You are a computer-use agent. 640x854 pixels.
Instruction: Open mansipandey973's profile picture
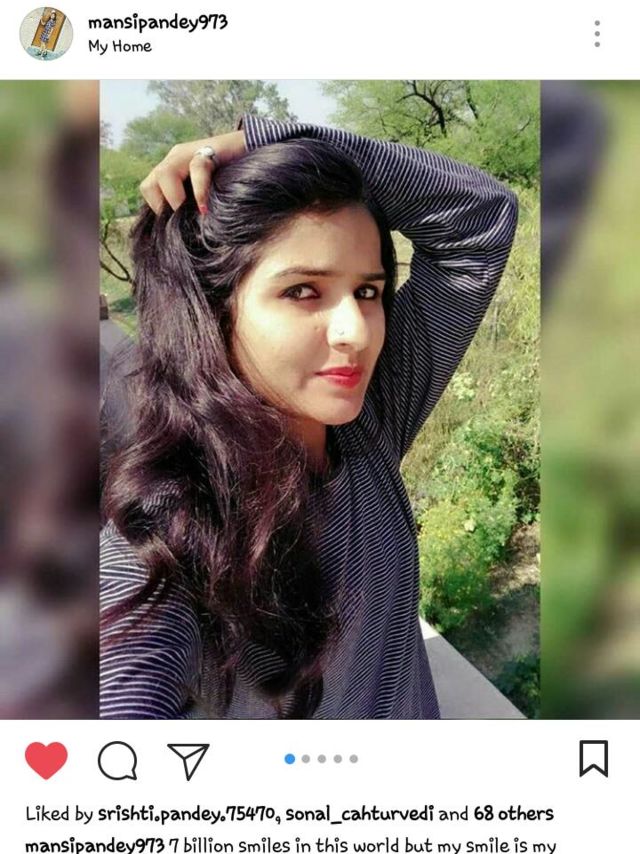click(x=46, y=34)
